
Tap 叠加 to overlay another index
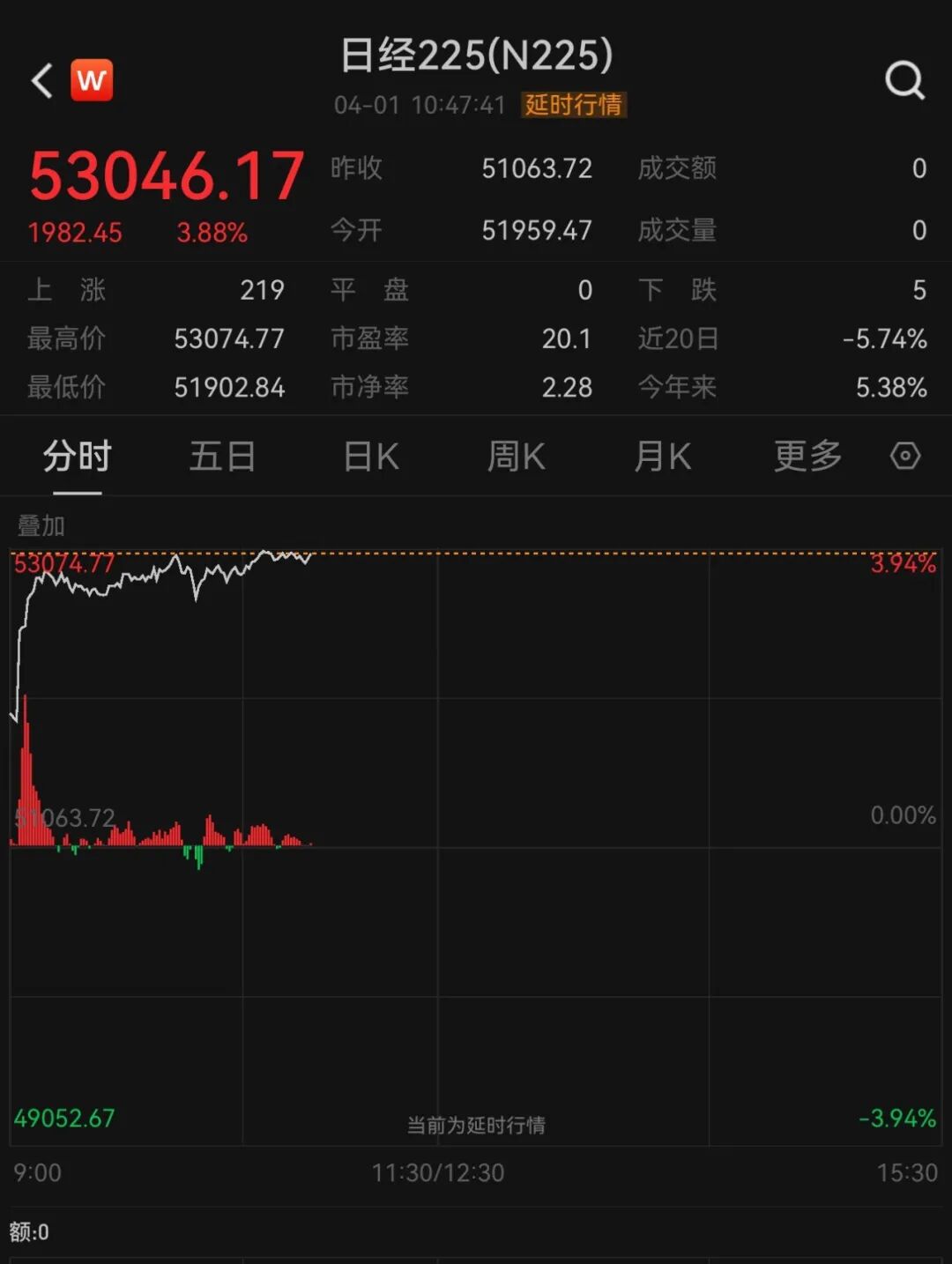tap(41, 526)
